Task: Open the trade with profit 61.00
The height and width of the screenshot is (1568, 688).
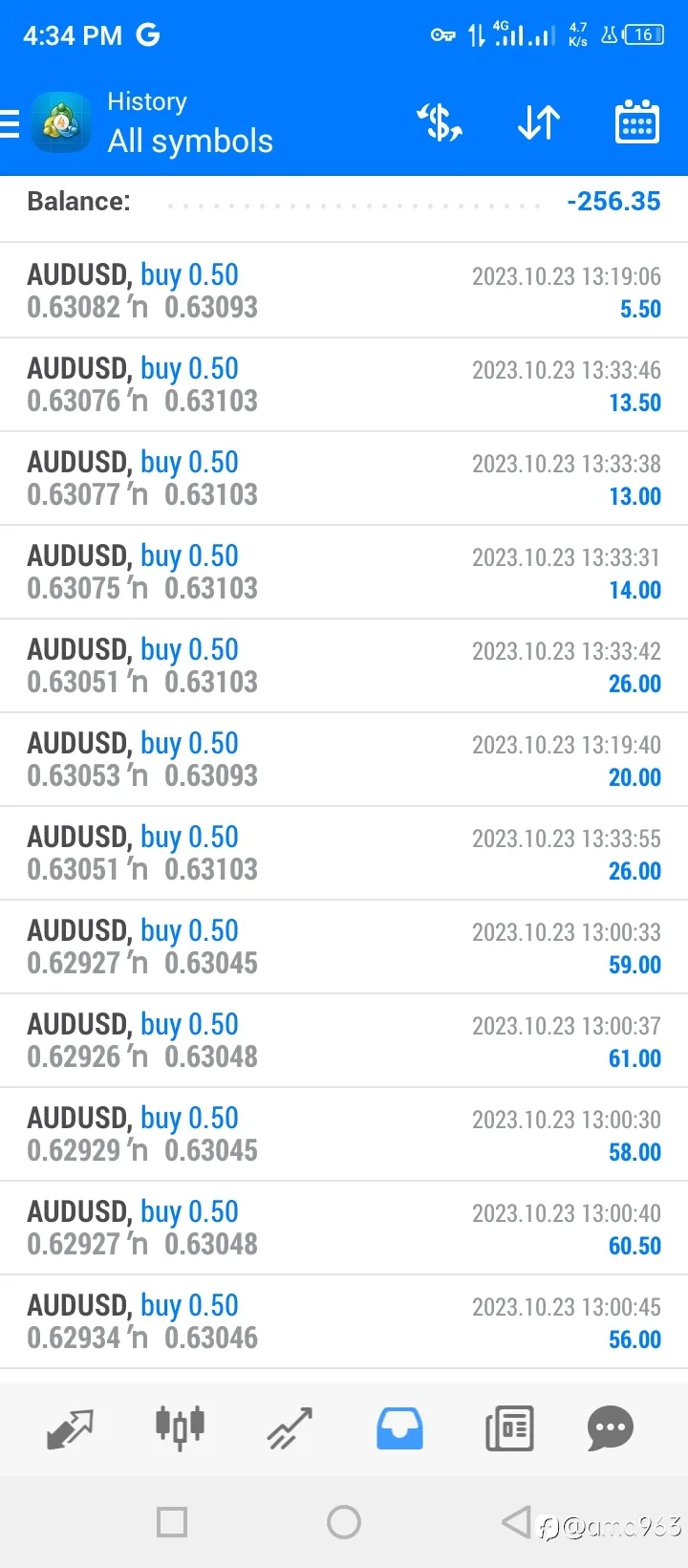Action: 344,1040
